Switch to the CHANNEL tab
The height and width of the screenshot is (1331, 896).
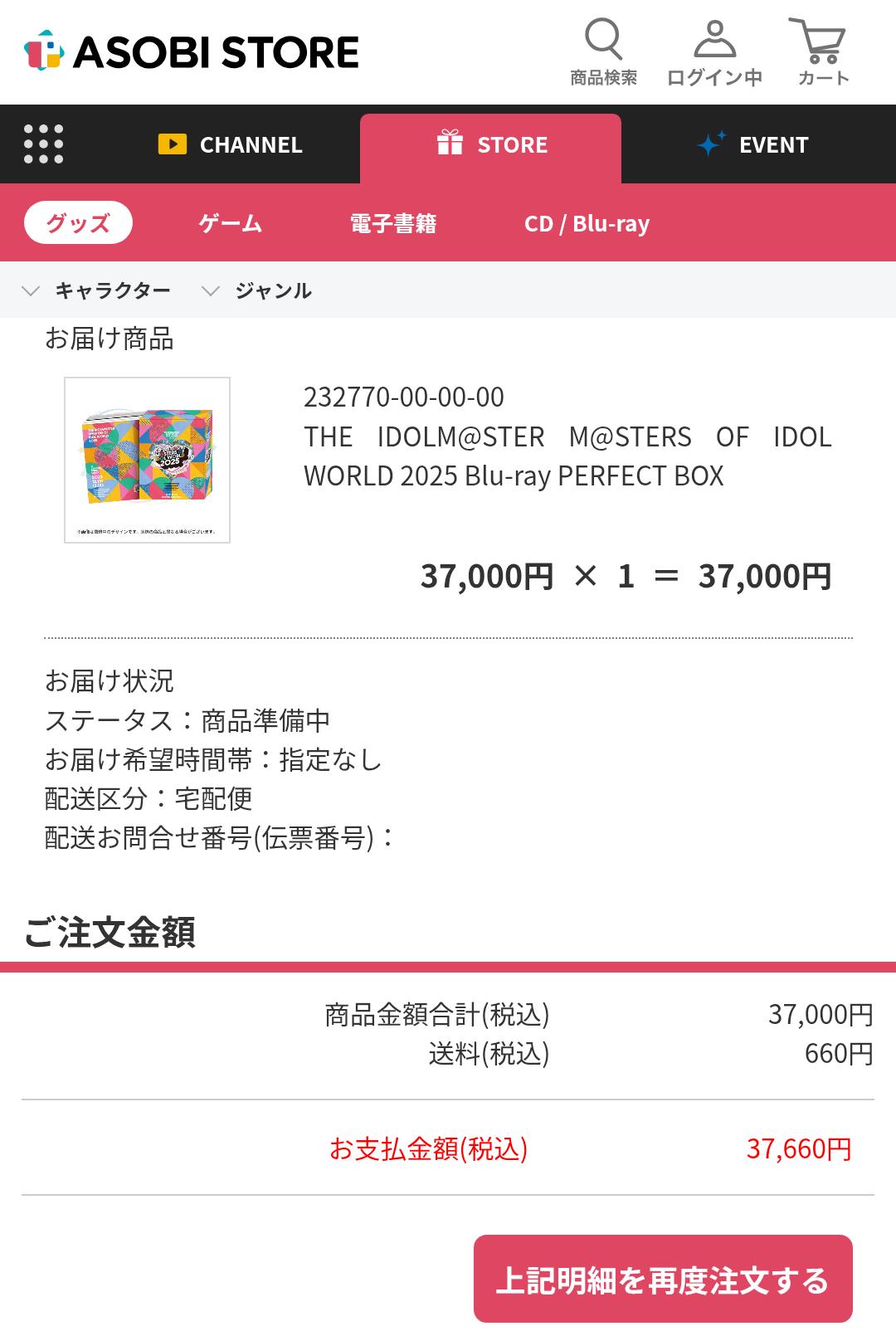231,144
